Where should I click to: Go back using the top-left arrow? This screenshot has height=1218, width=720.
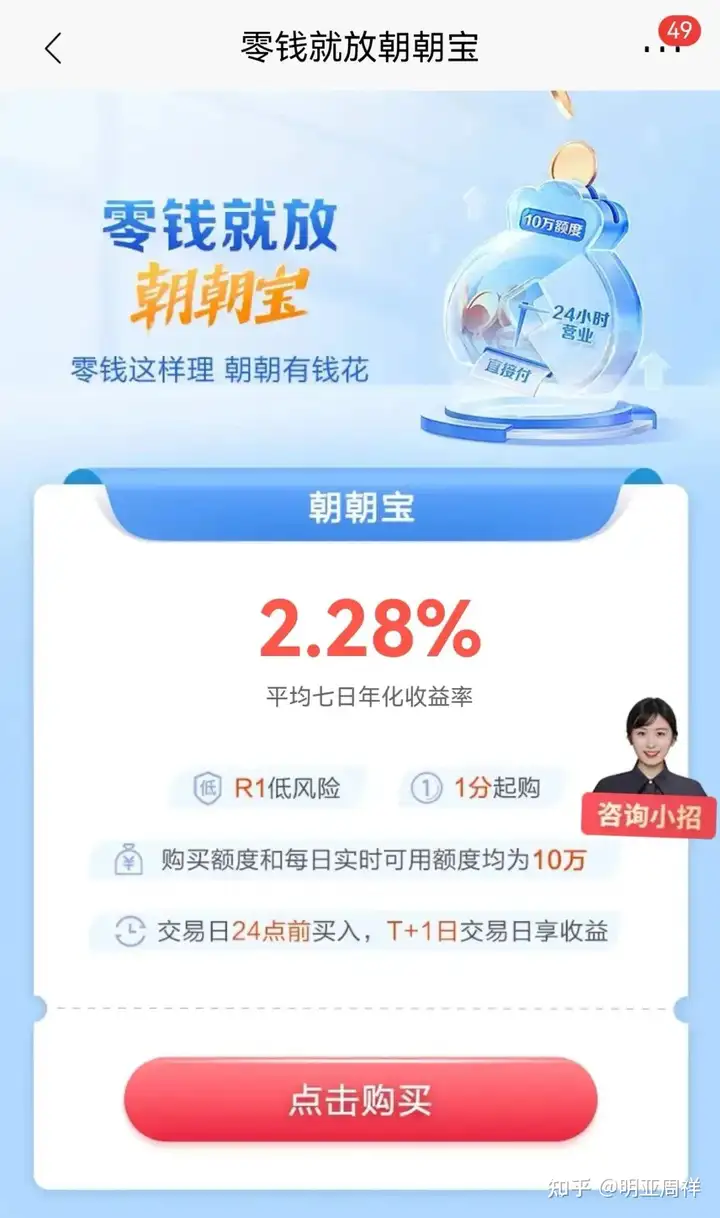(x=53, y=47)
